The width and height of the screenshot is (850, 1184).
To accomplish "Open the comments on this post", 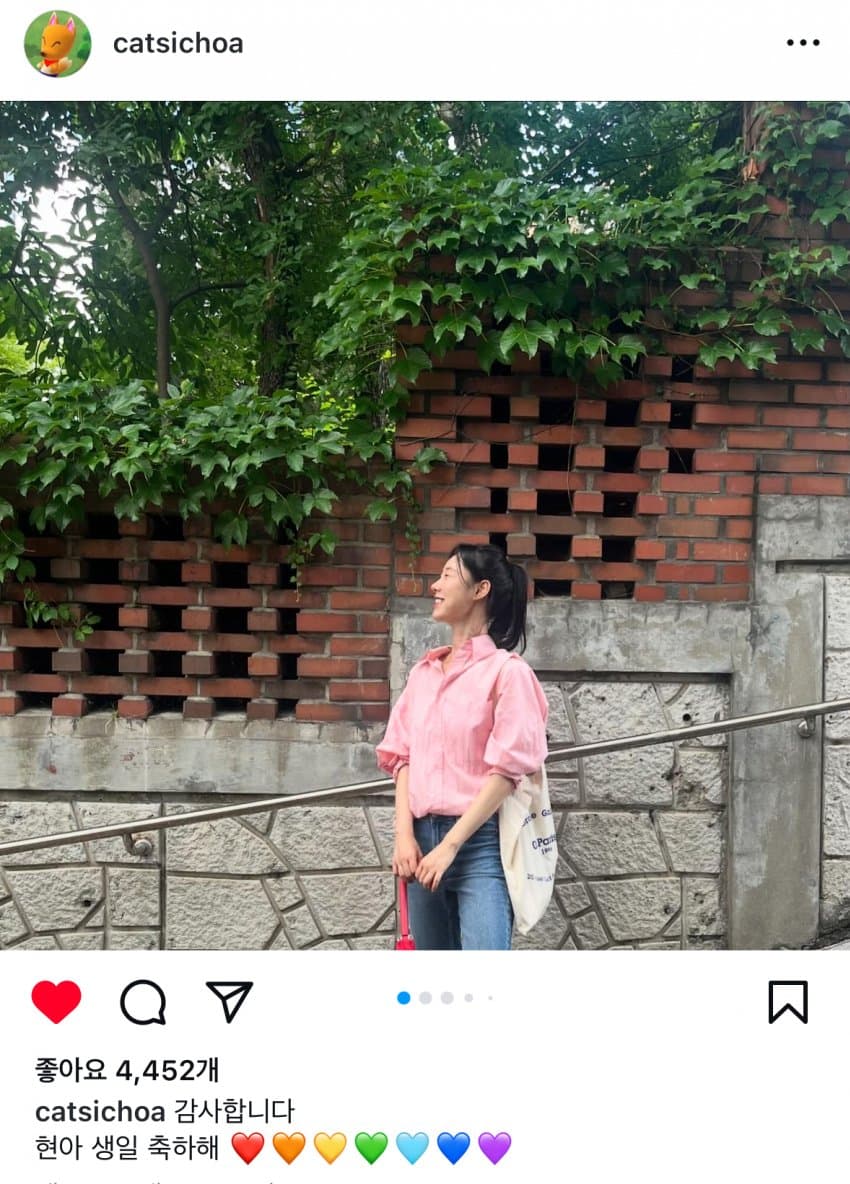I will [x=143, y=1001].
